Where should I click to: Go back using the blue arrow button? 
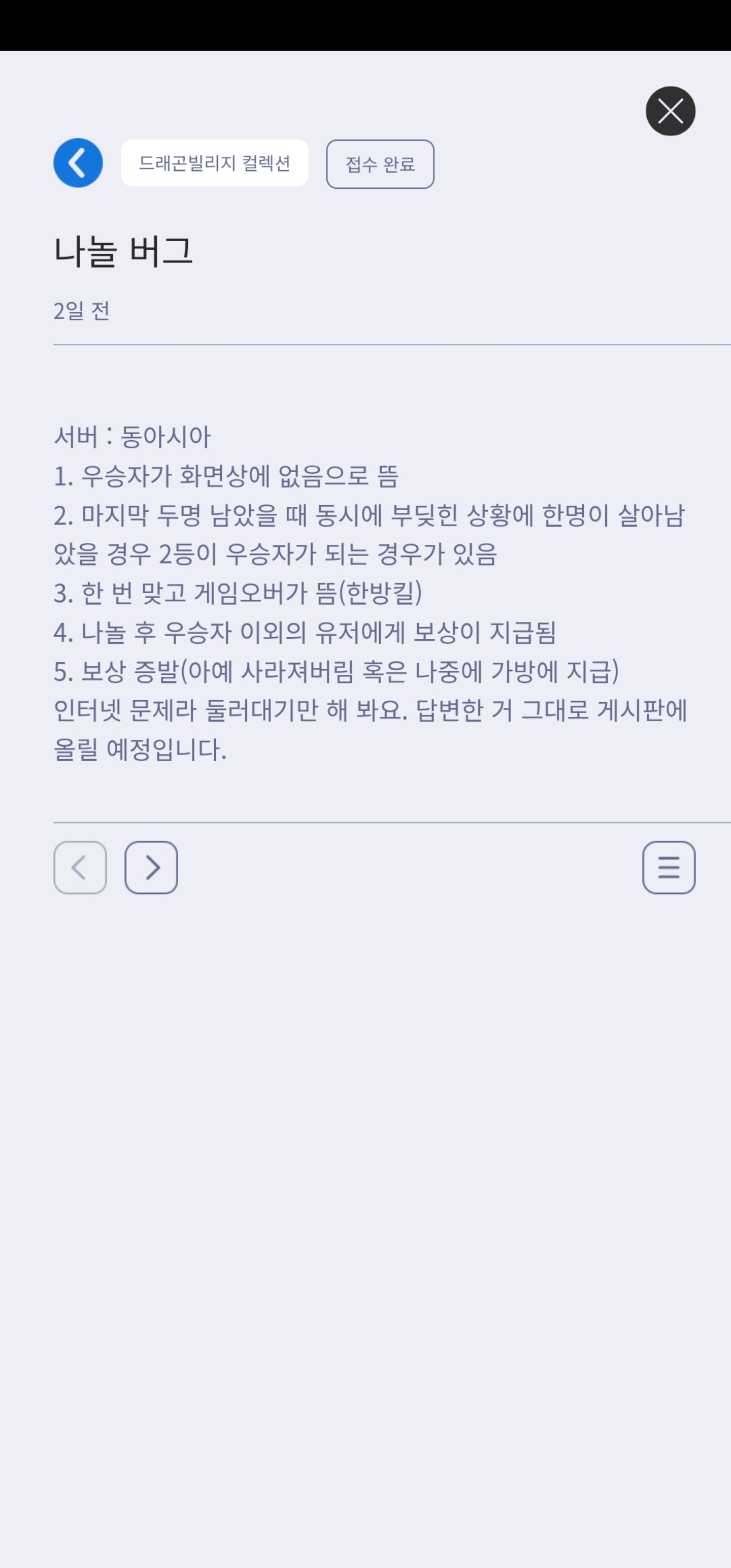(x=78, y=162)
